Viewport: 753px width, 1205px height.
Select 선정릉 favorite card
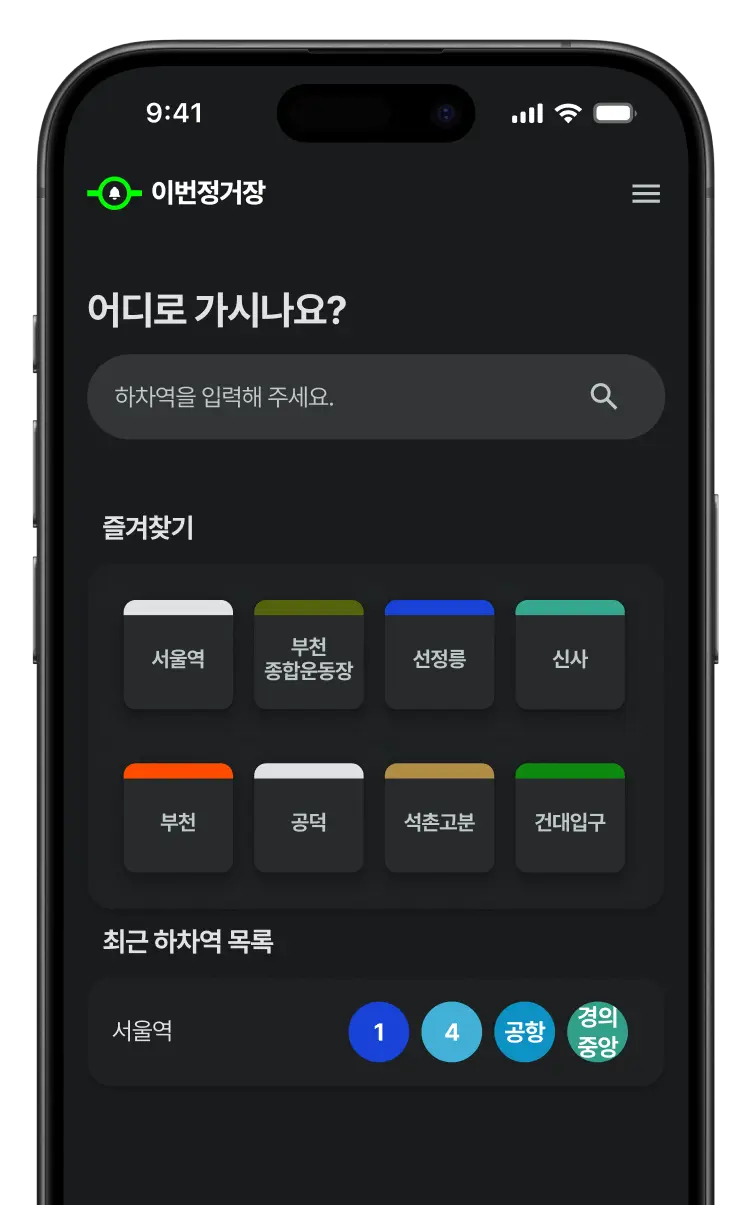click(439, 656)
